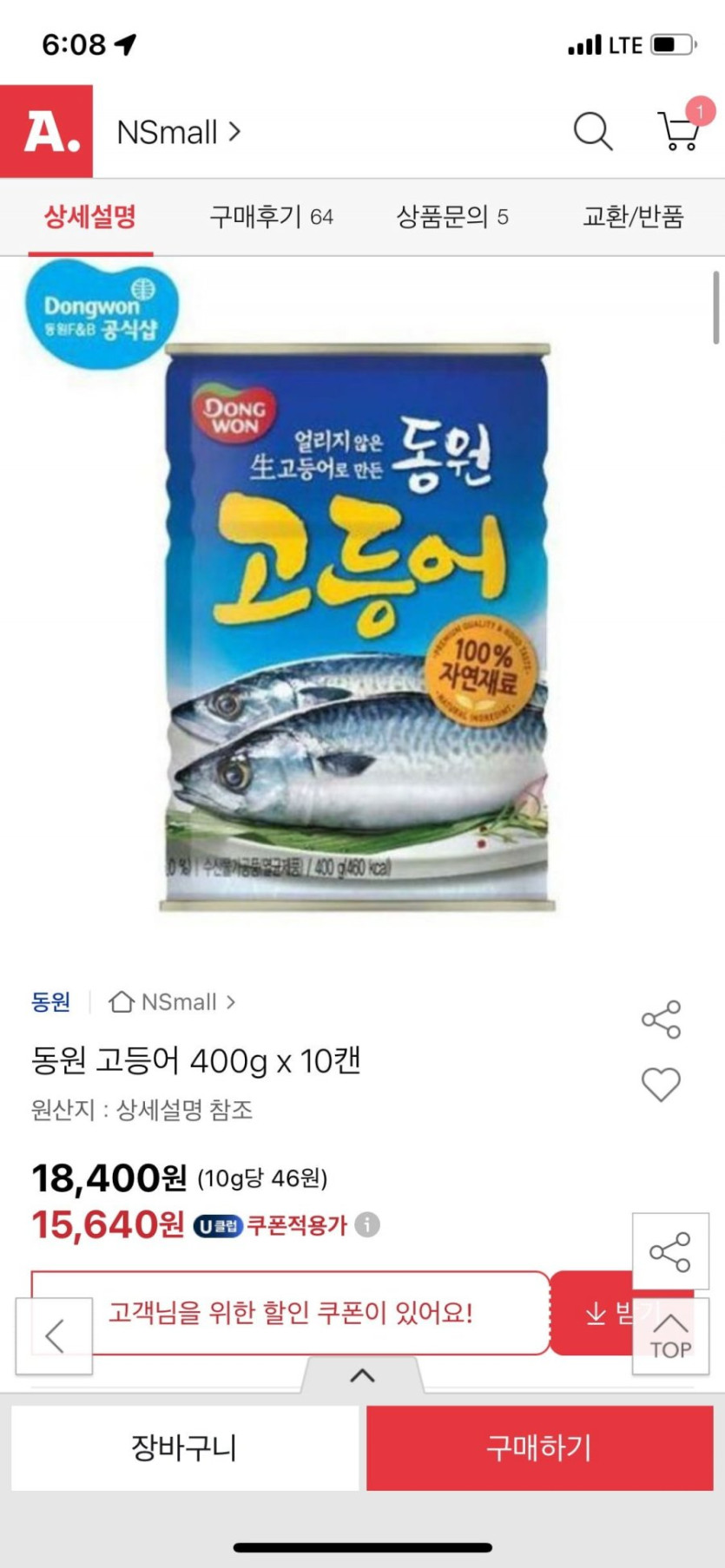Tap the floating share button

[670, 1251]
